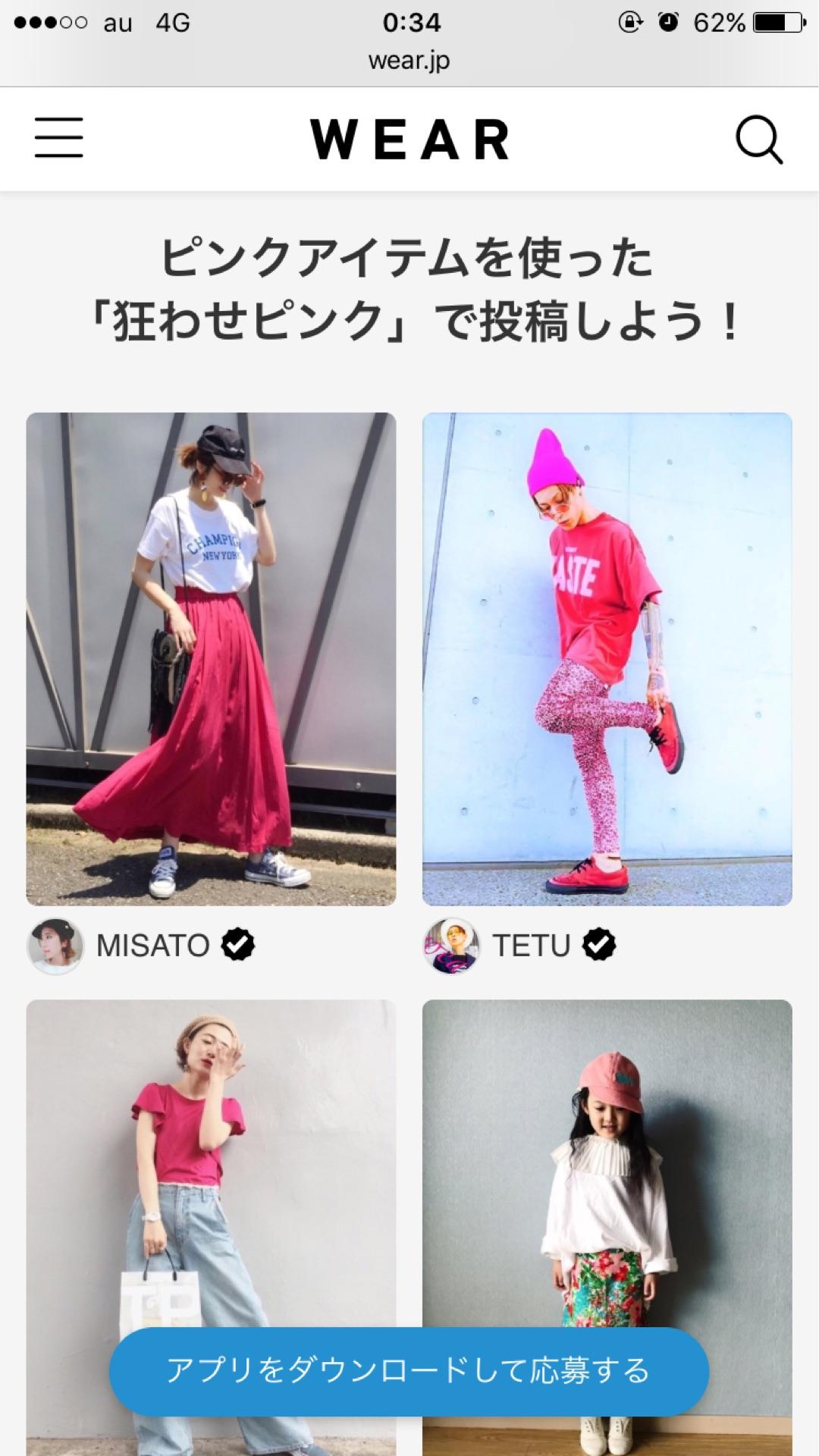This screenshot has height=1456, width=819.
Task: Open MISATO's pink skirt outfit photo
Action: (x=211, y=658)
